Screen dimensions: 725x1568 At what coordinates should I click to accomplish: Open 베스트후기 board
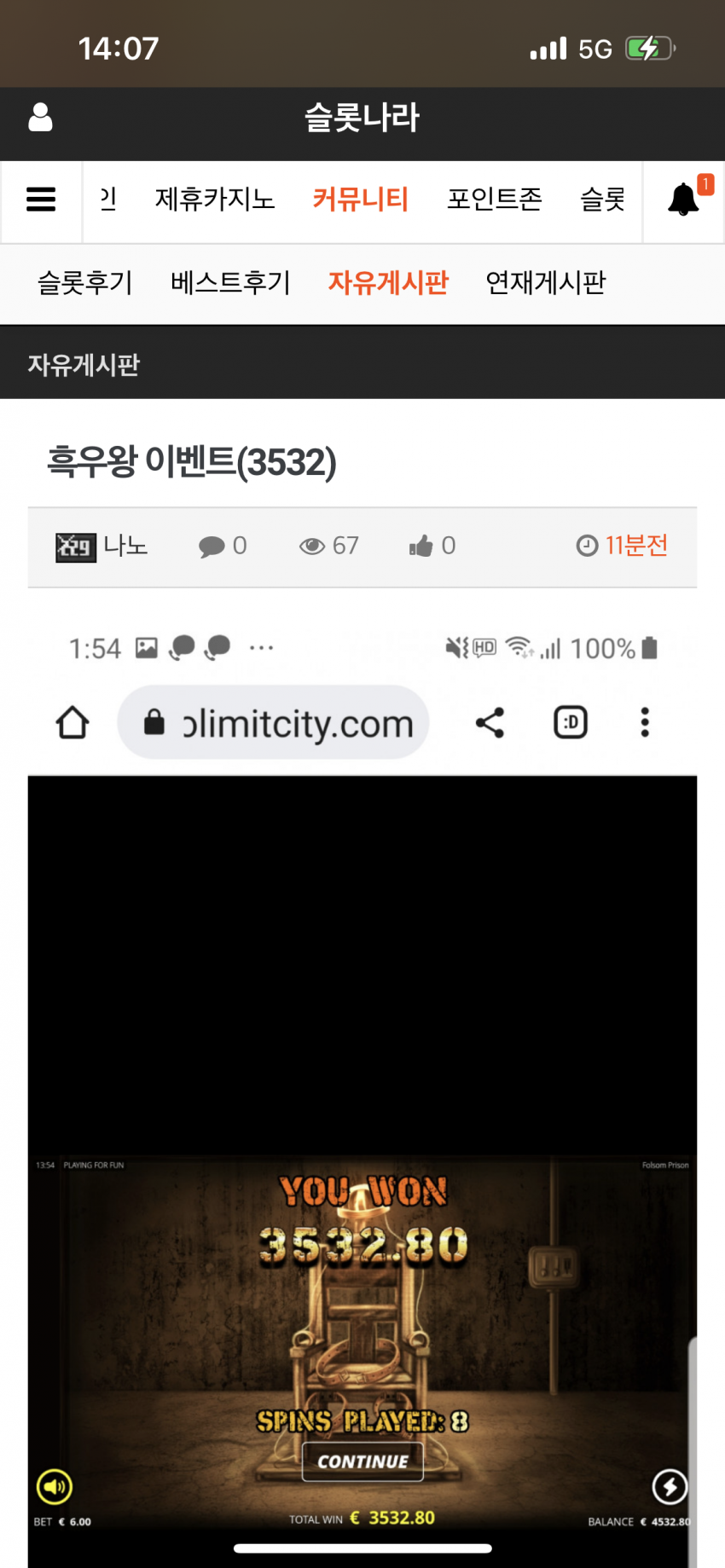coord(230,282)
